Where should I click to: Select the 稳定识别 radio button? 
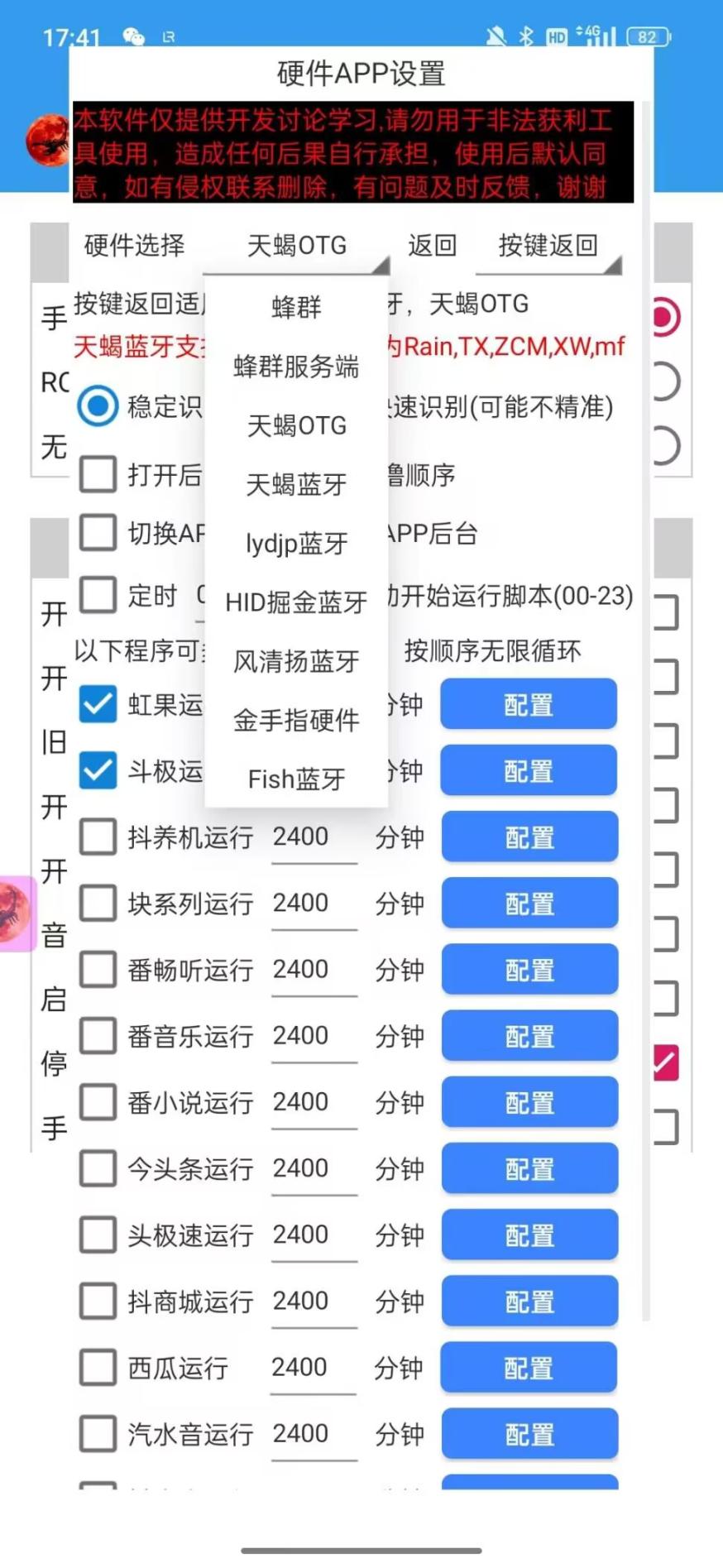[98, 407]
